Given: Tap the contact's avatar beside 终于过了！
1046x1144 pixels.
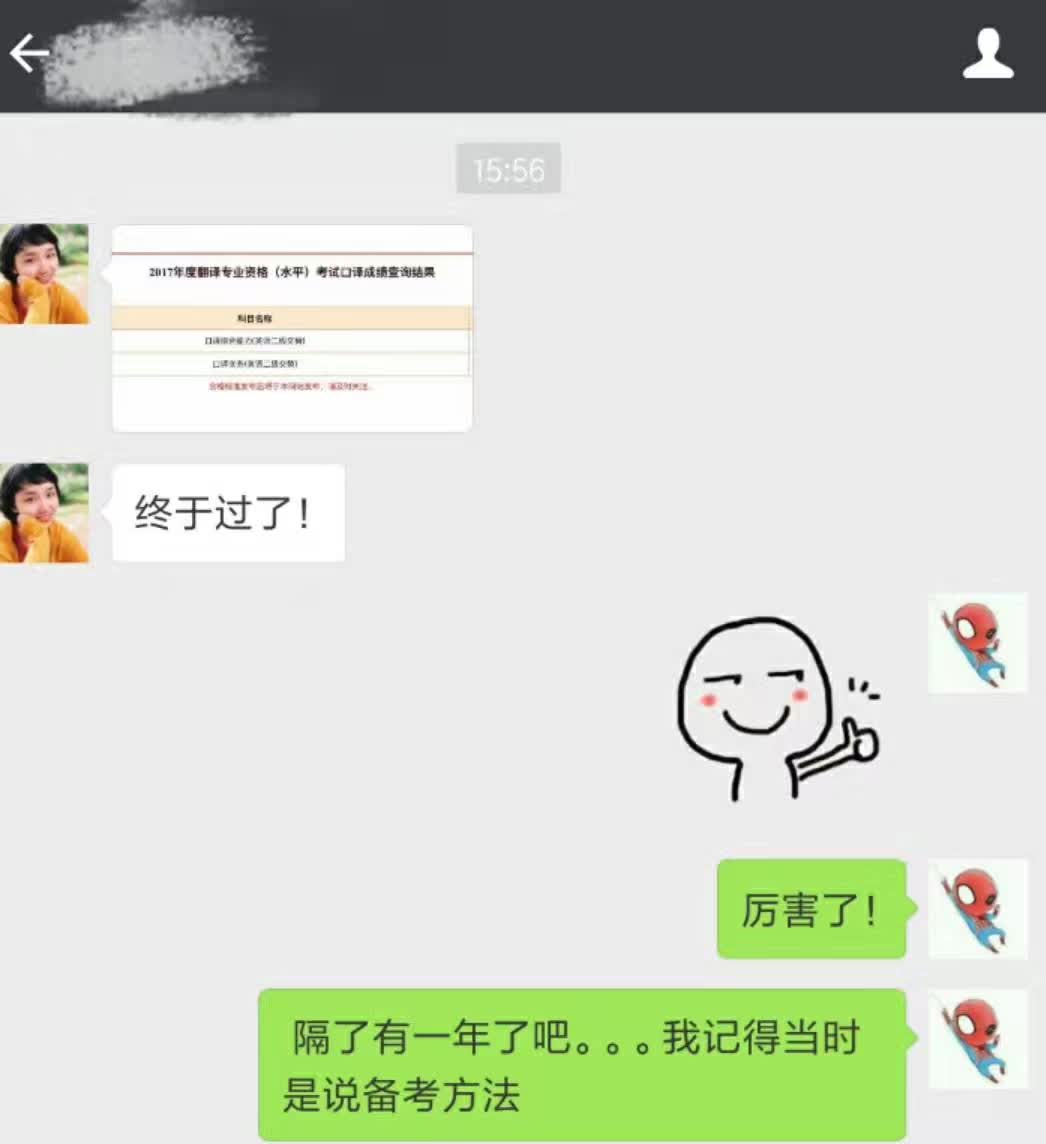Looking at the screenshot, I should tap(44, 512).
